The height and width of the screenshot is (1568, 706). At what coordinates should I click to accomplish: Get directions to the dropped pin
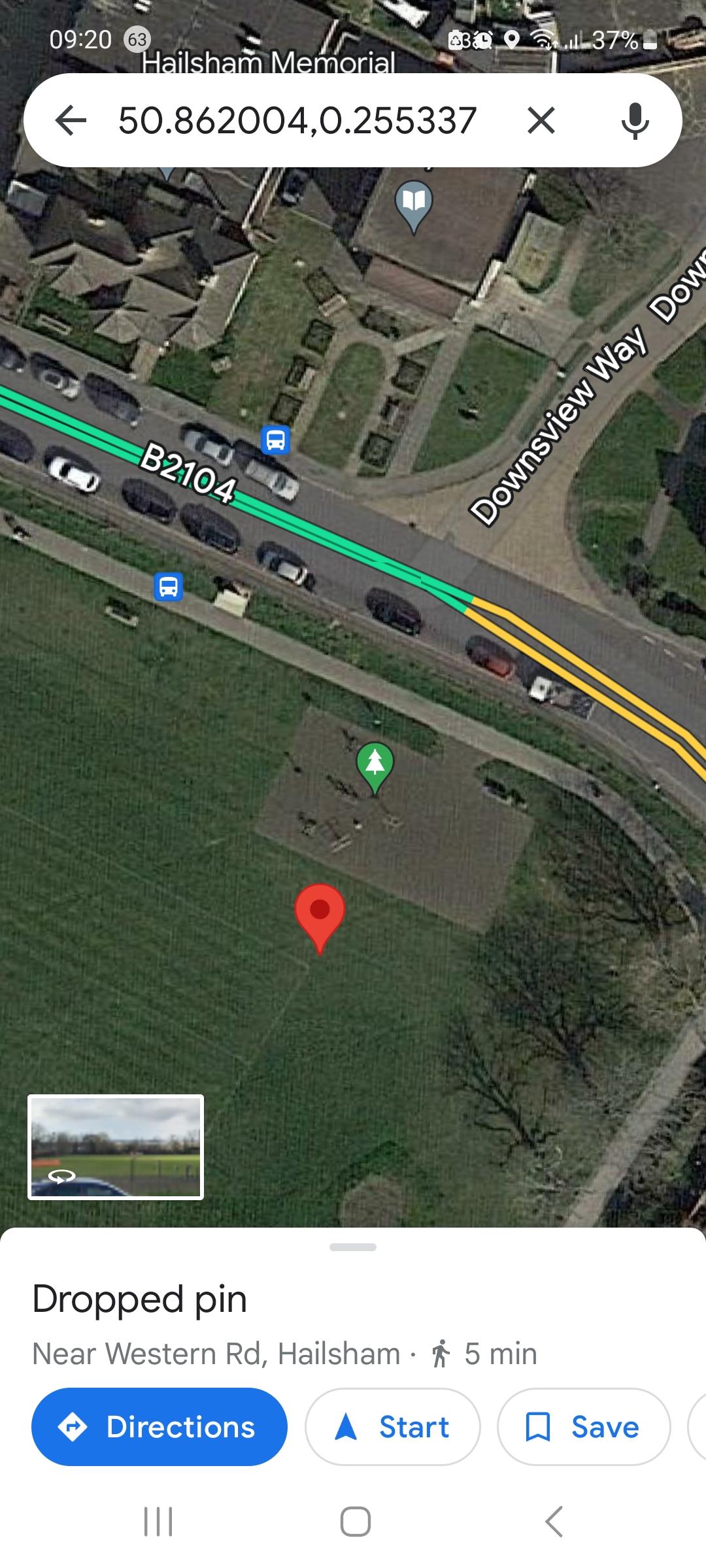[x=160, y=1428]
